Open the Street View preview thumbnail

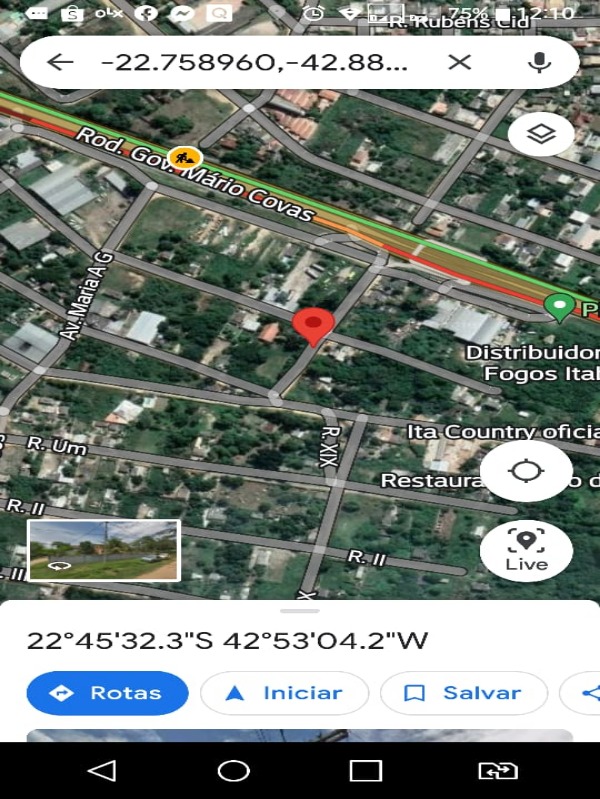click(103, 550)
